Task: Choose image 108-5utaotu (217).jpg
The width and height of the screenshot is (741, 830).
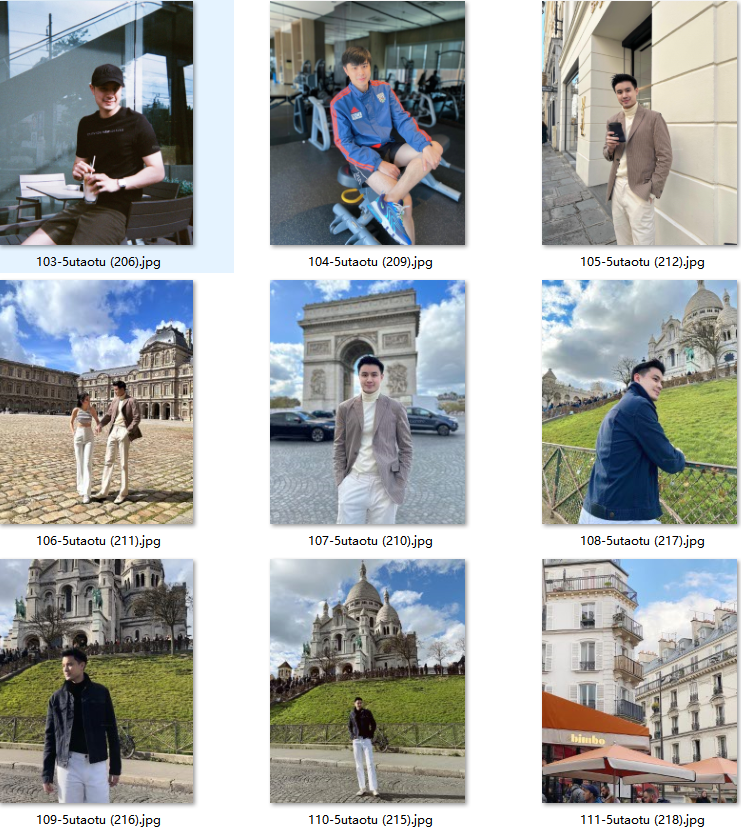Action: [x=639, y=402]
